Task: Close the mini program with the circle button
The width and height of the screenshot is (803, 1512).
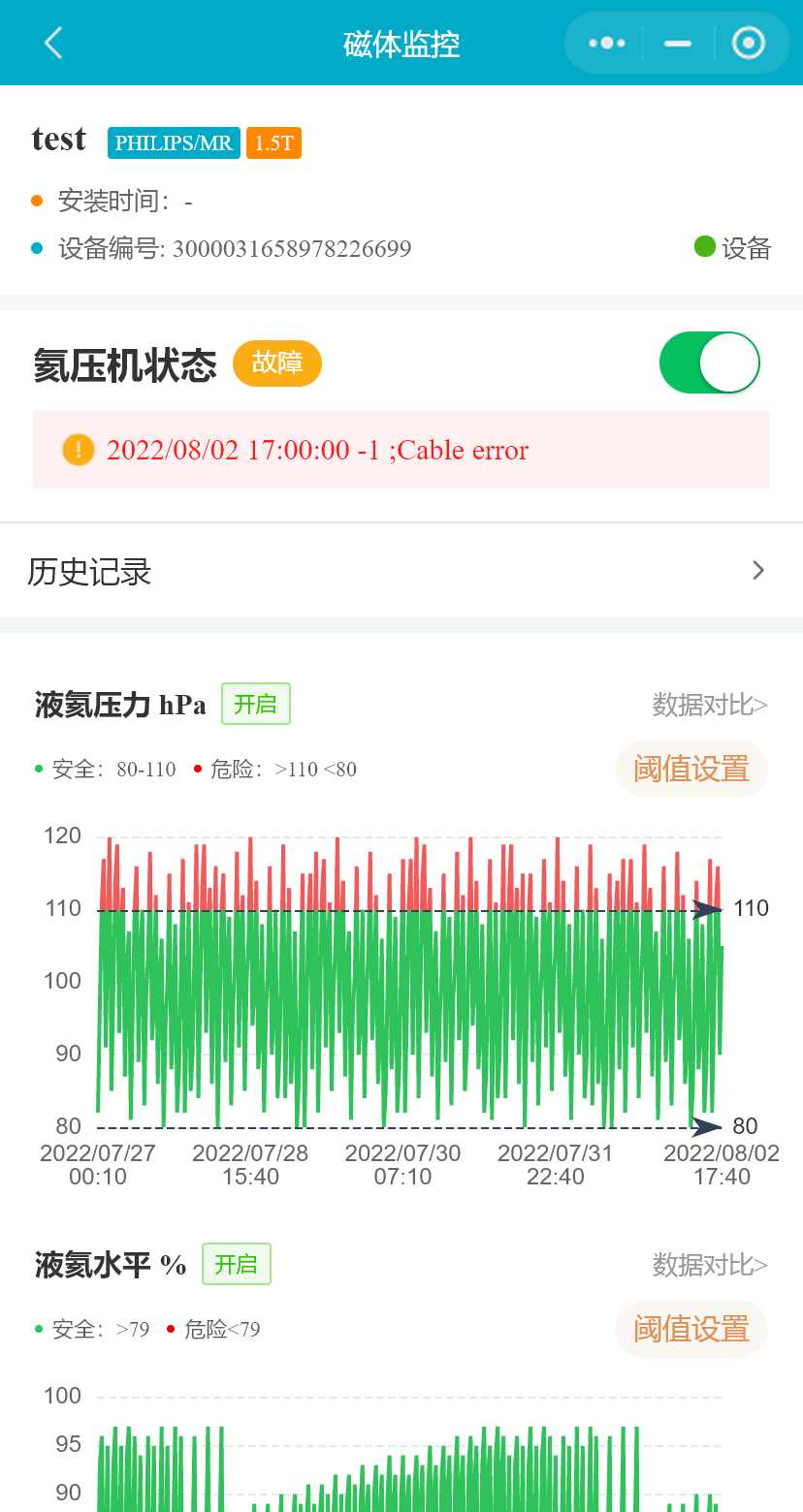Action: (x=749, y=43)
